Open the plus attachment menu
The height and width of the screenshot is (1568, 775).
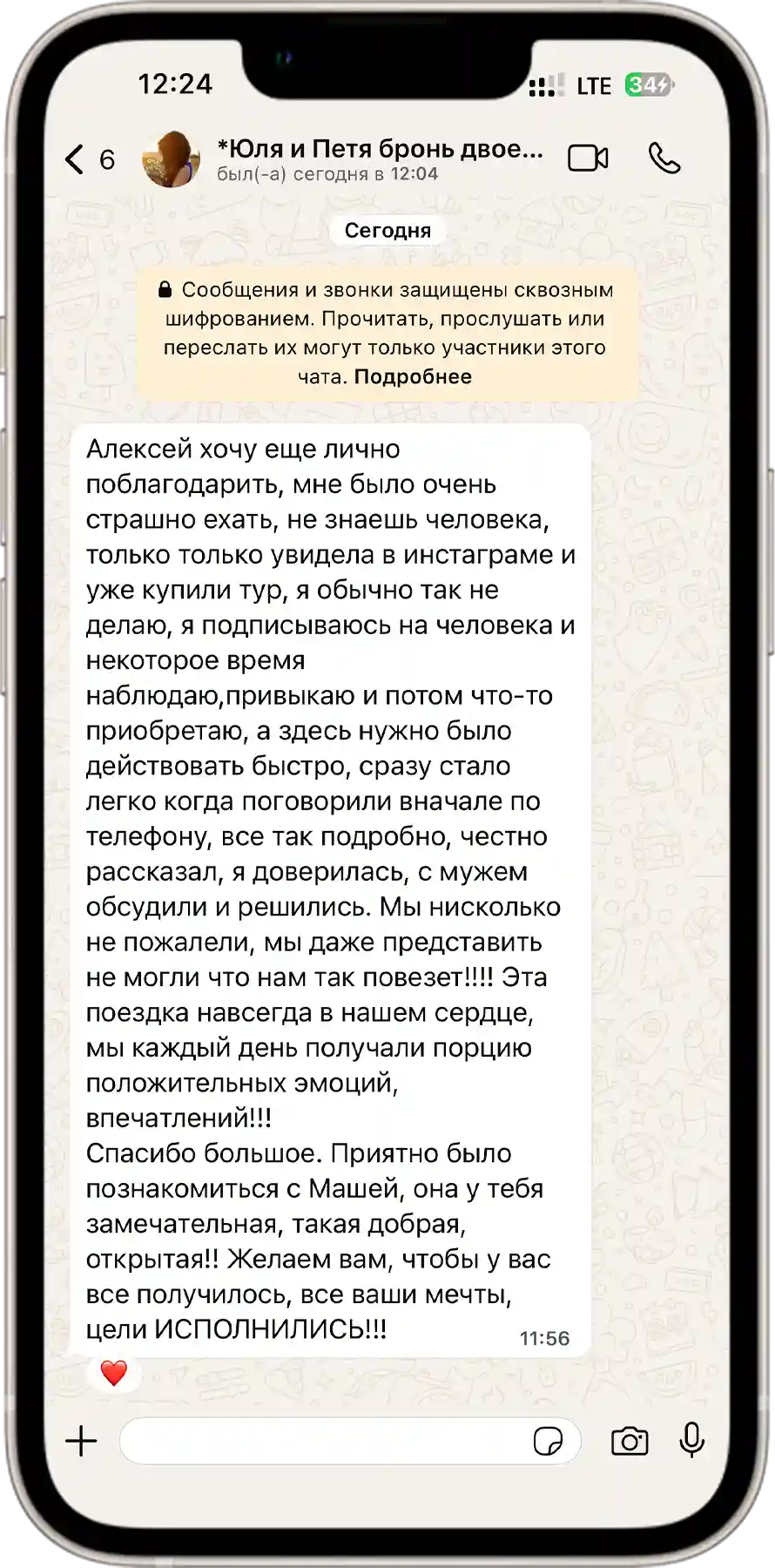81,1441
